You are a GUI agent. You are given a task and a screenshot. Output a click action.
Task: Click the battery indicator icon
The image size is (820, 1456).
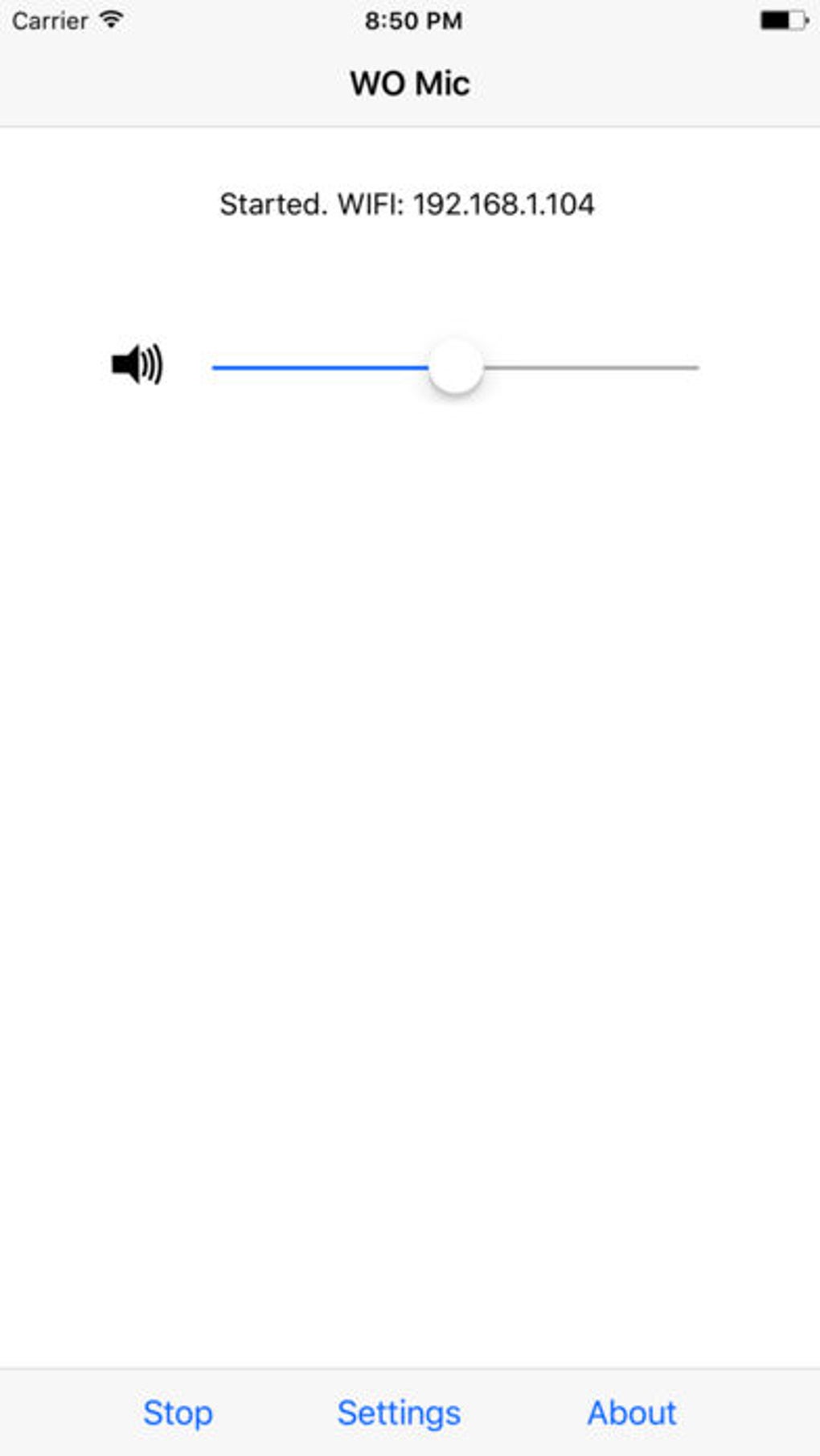[x=783, y=19]
